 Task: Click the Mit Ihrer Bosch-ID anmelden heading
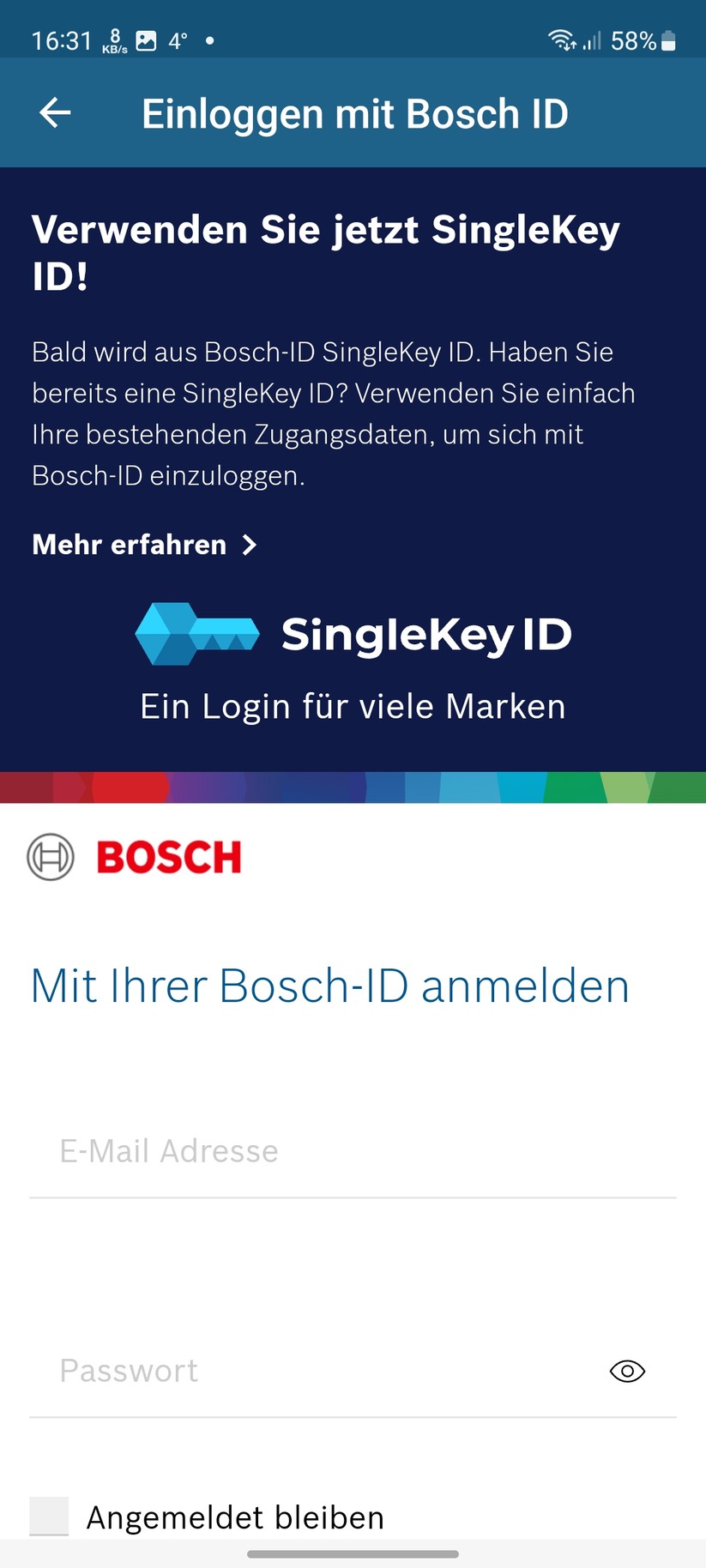click(x=329, y=985)
